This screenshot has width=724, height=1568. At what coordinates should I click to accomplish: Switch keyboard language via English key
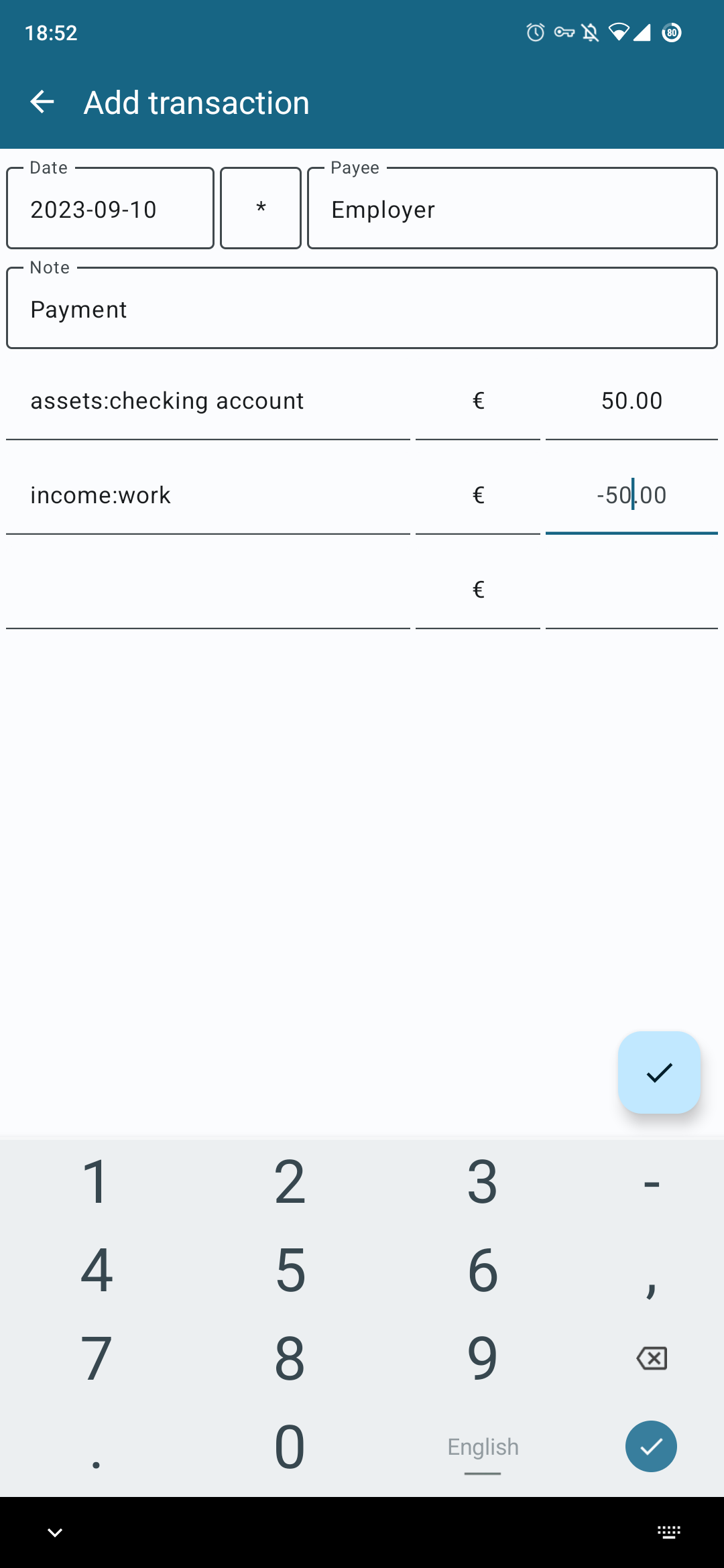pos(482,1446)
